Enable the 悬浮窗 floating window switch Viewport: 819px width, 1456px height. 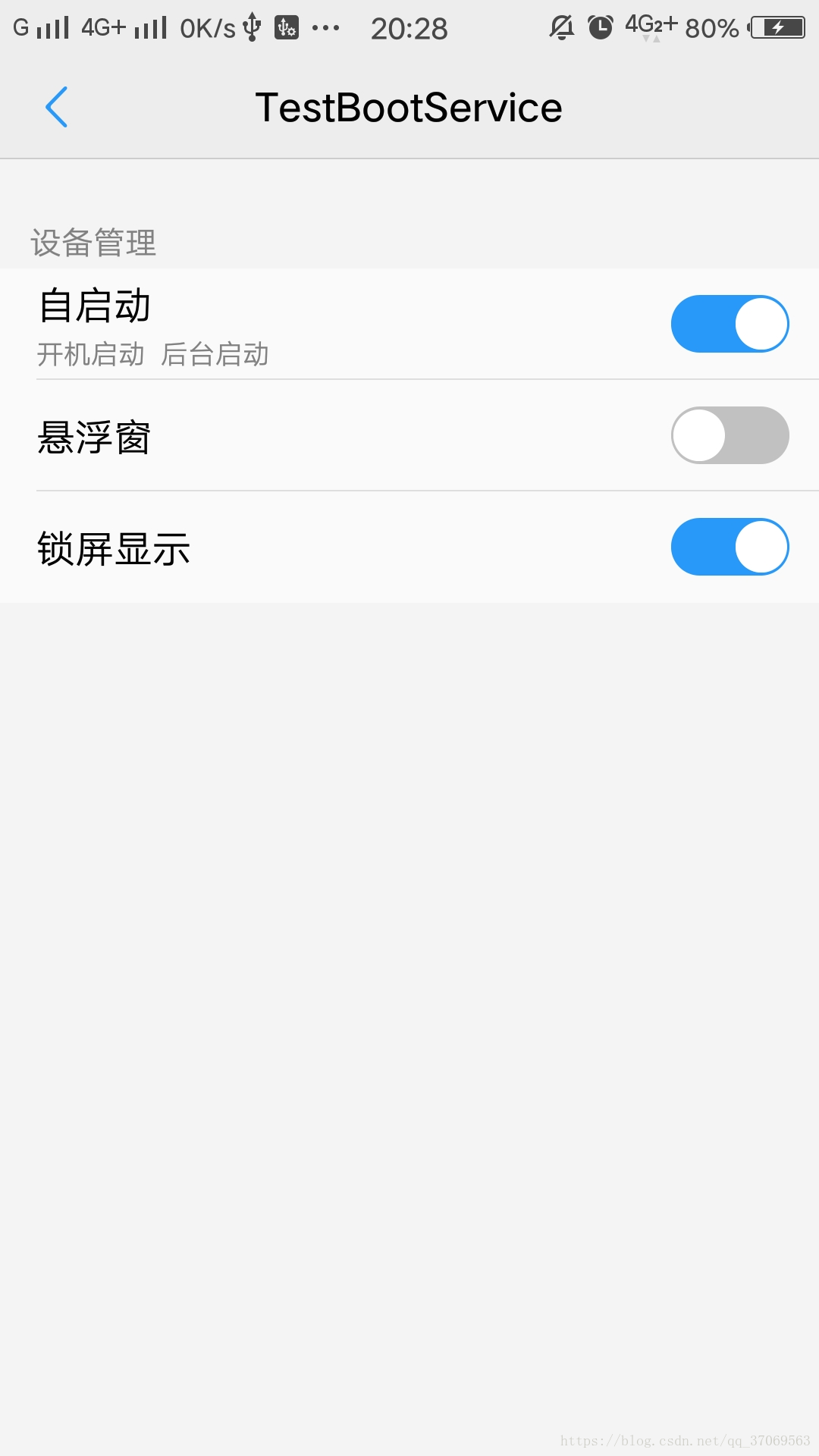(730, 435)
